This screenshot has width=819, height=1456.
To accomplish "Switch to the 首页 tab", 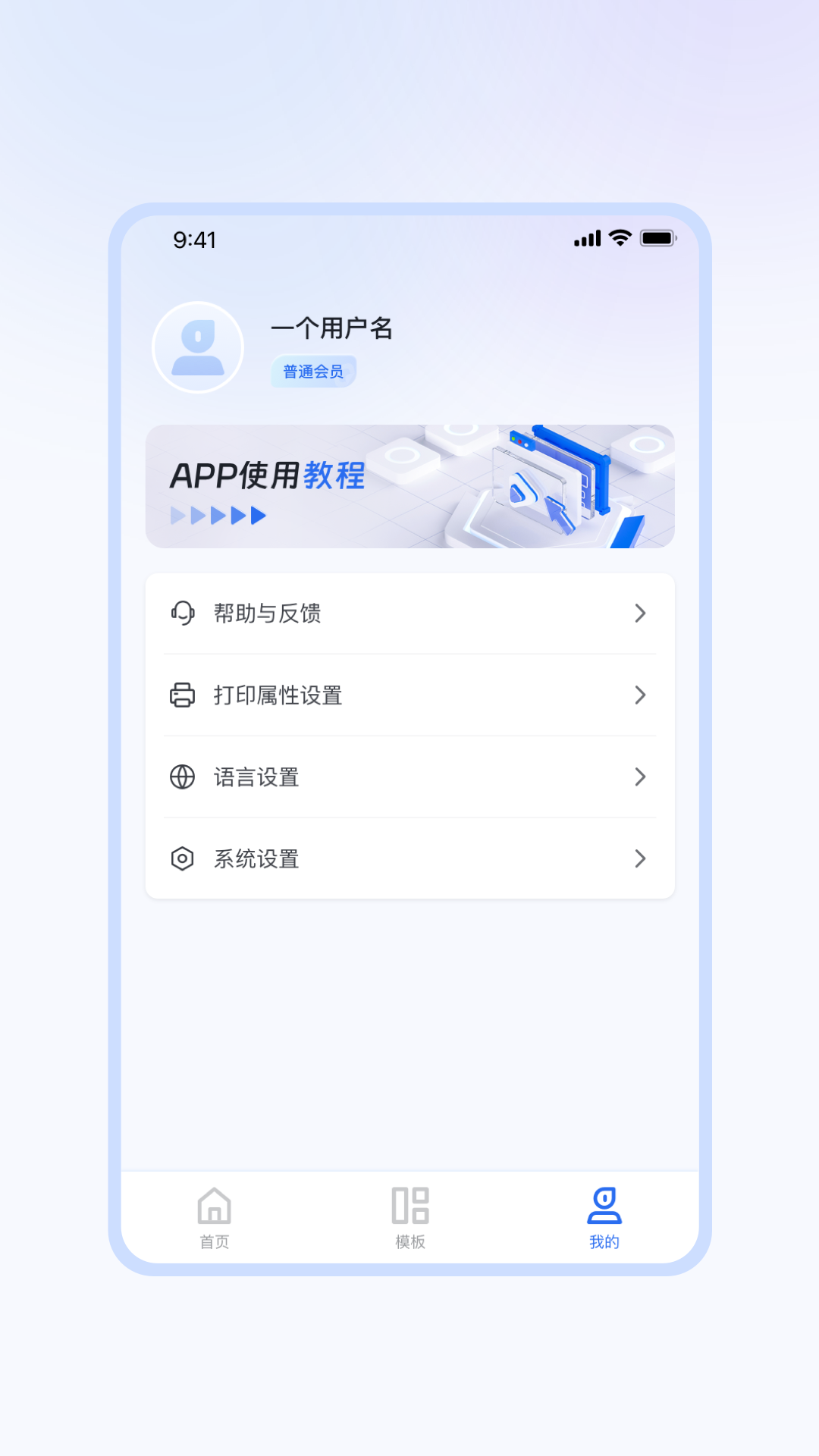I will (x=215, y=1217).
